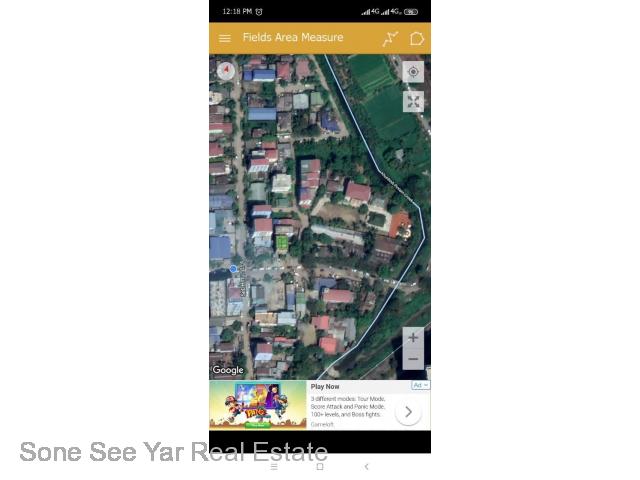This screenshot has height=480, width=640.
Task: Go to the home screen
Action: pyautogui.click(x=320, y=467)
